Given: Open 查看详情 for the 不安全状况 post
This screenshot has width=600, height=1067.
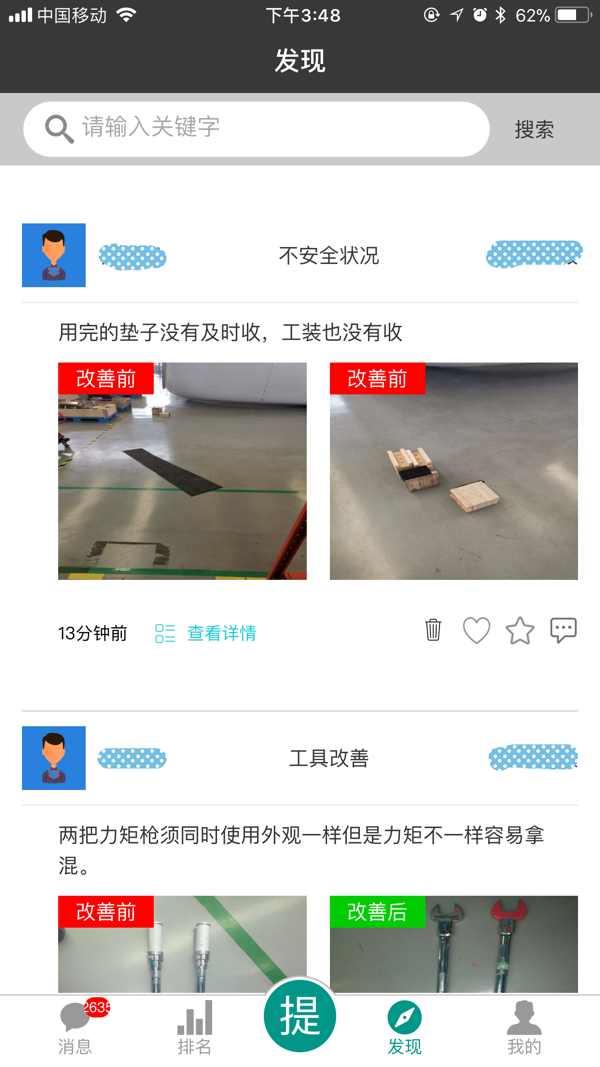Looking at the screenshot, I should 206,633.
